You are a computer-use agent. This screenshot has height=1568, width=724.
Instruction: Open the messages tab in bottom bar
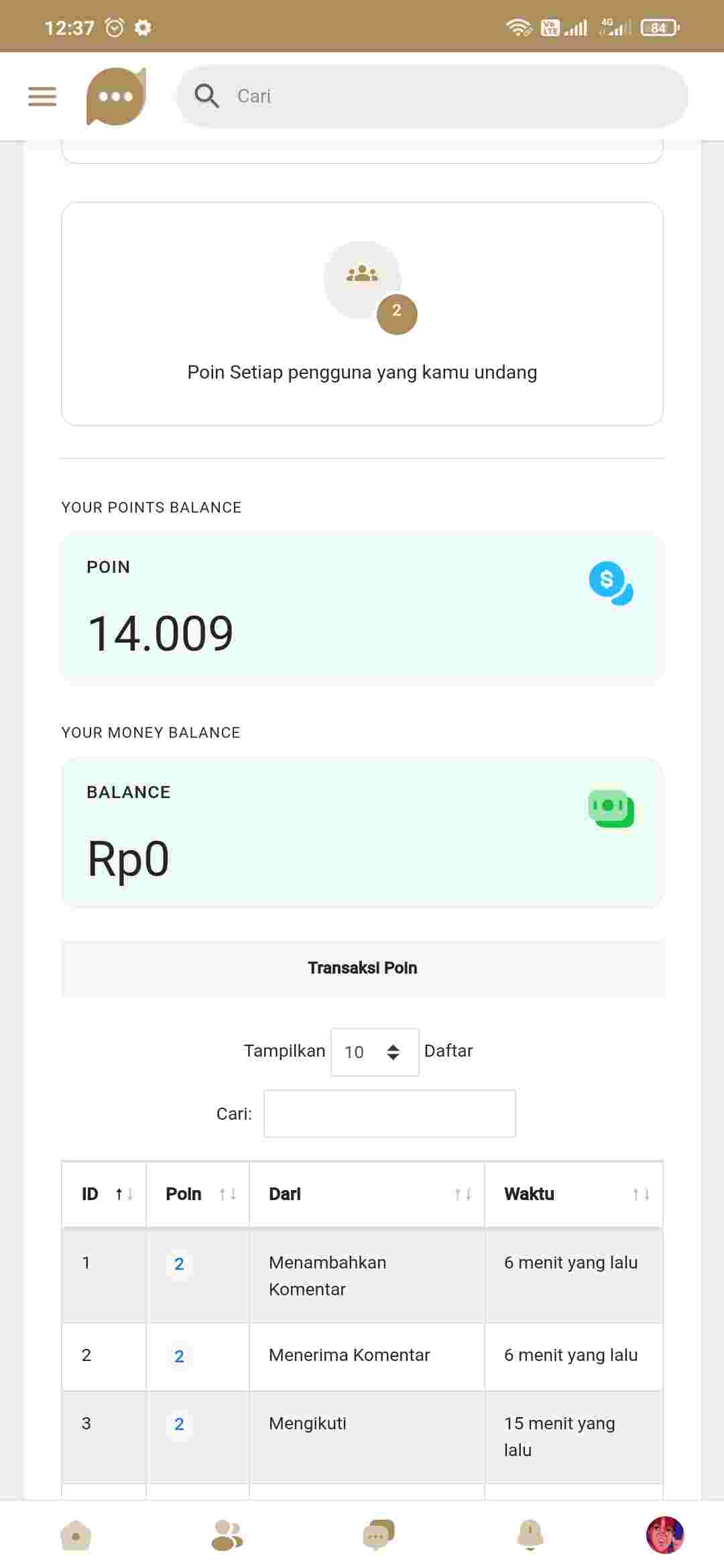379,1534
